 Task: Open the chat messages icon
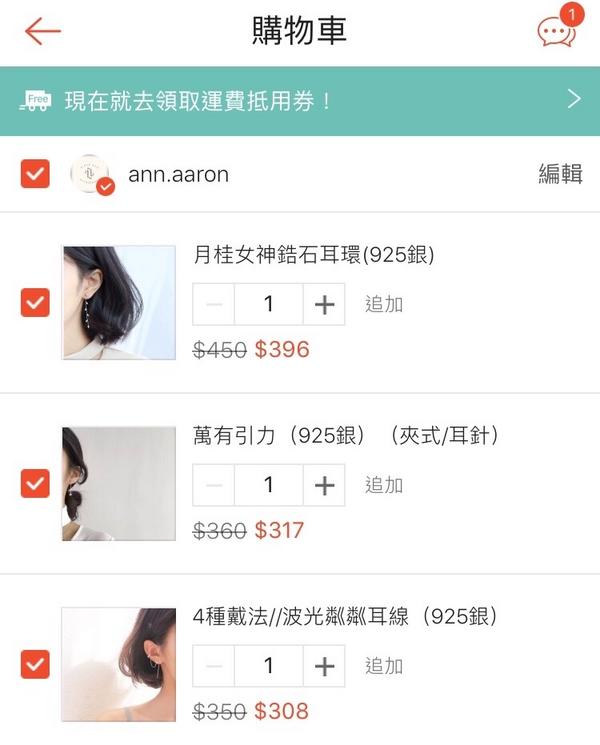(x=556, y=32)
